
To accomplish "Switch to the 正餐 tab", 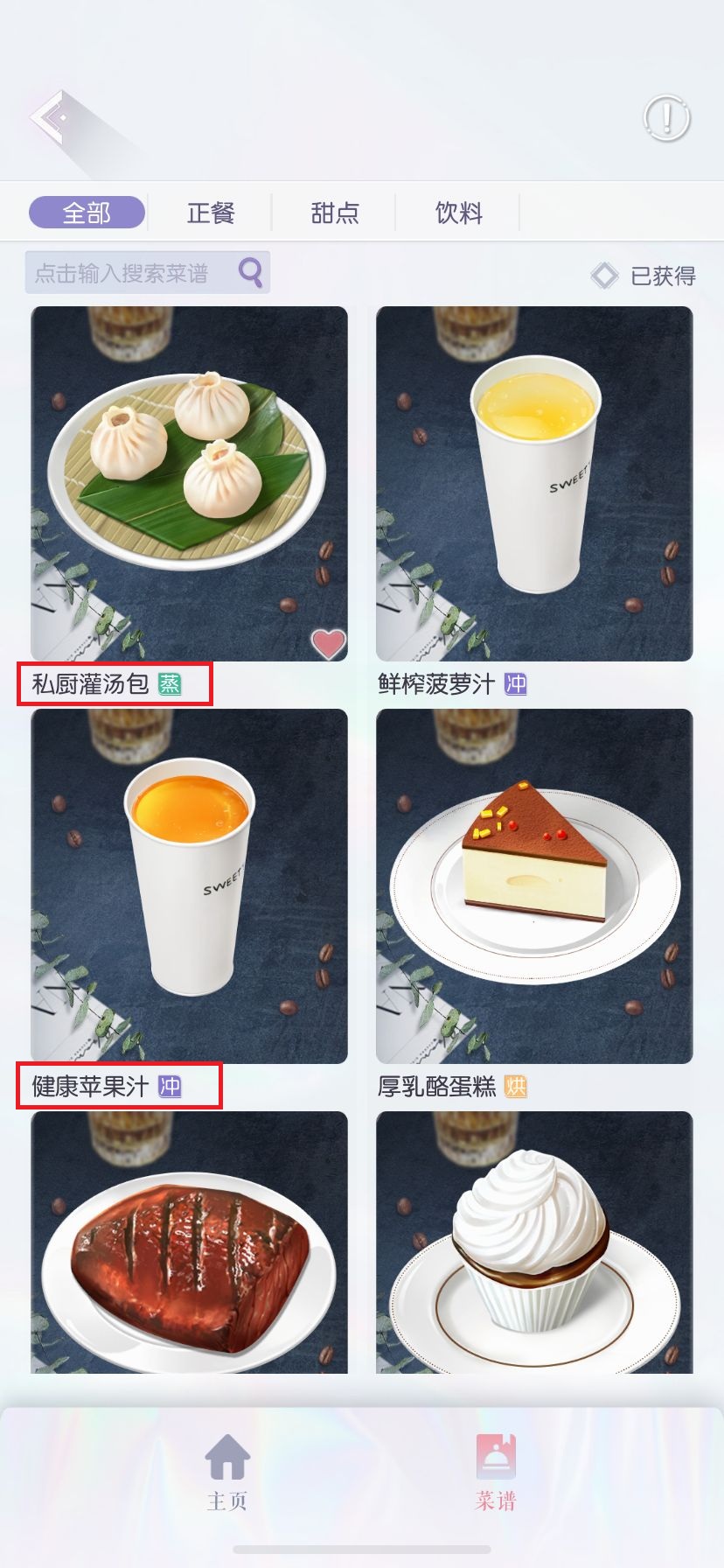I will [x=211, y=213].
